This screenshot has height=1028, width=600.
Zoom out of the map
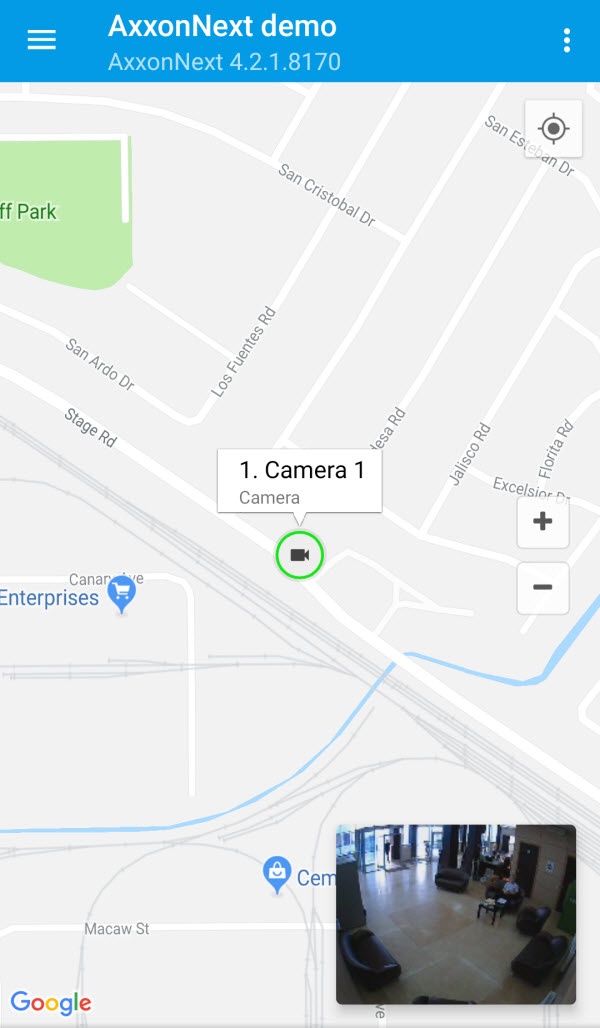coord(543,587)
